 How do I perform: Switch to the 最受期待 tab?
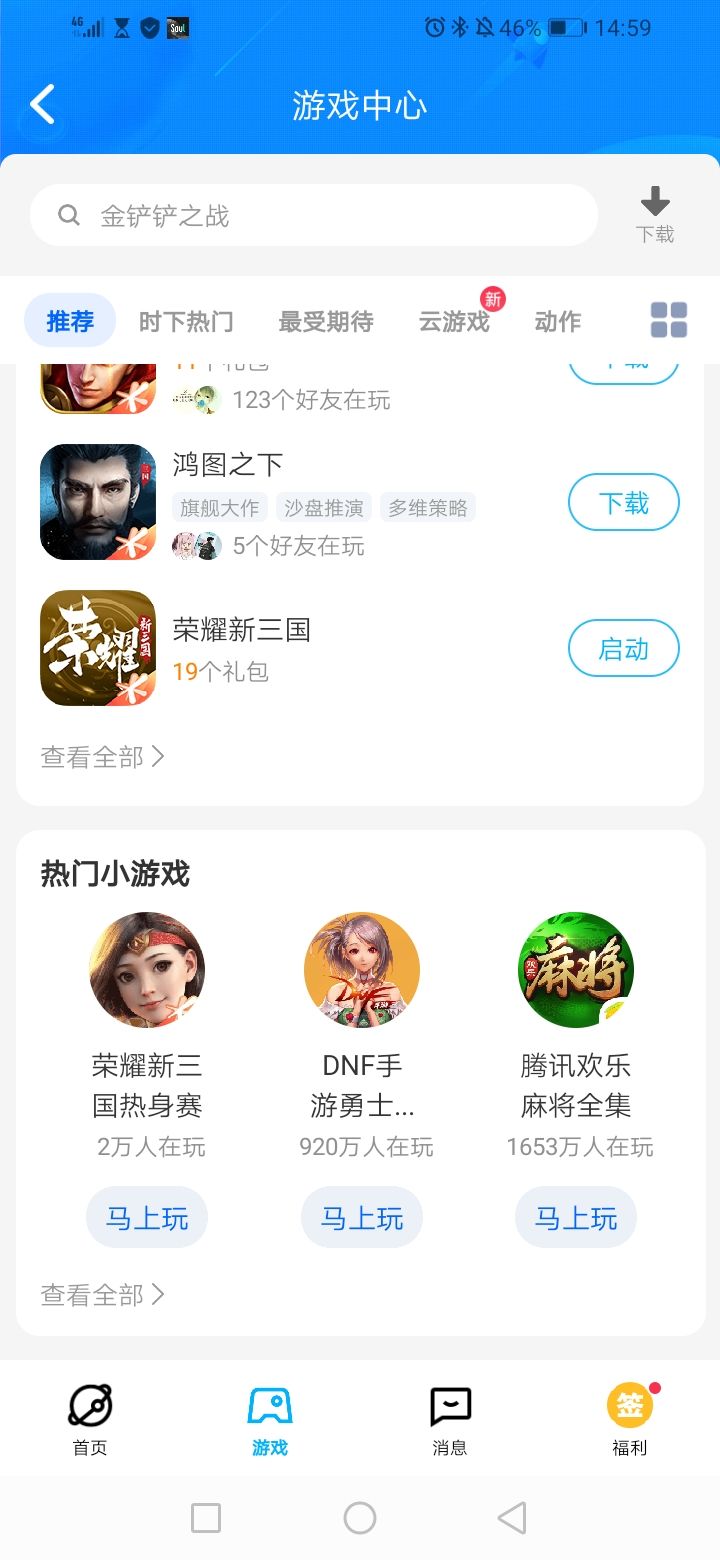[326, 321]
